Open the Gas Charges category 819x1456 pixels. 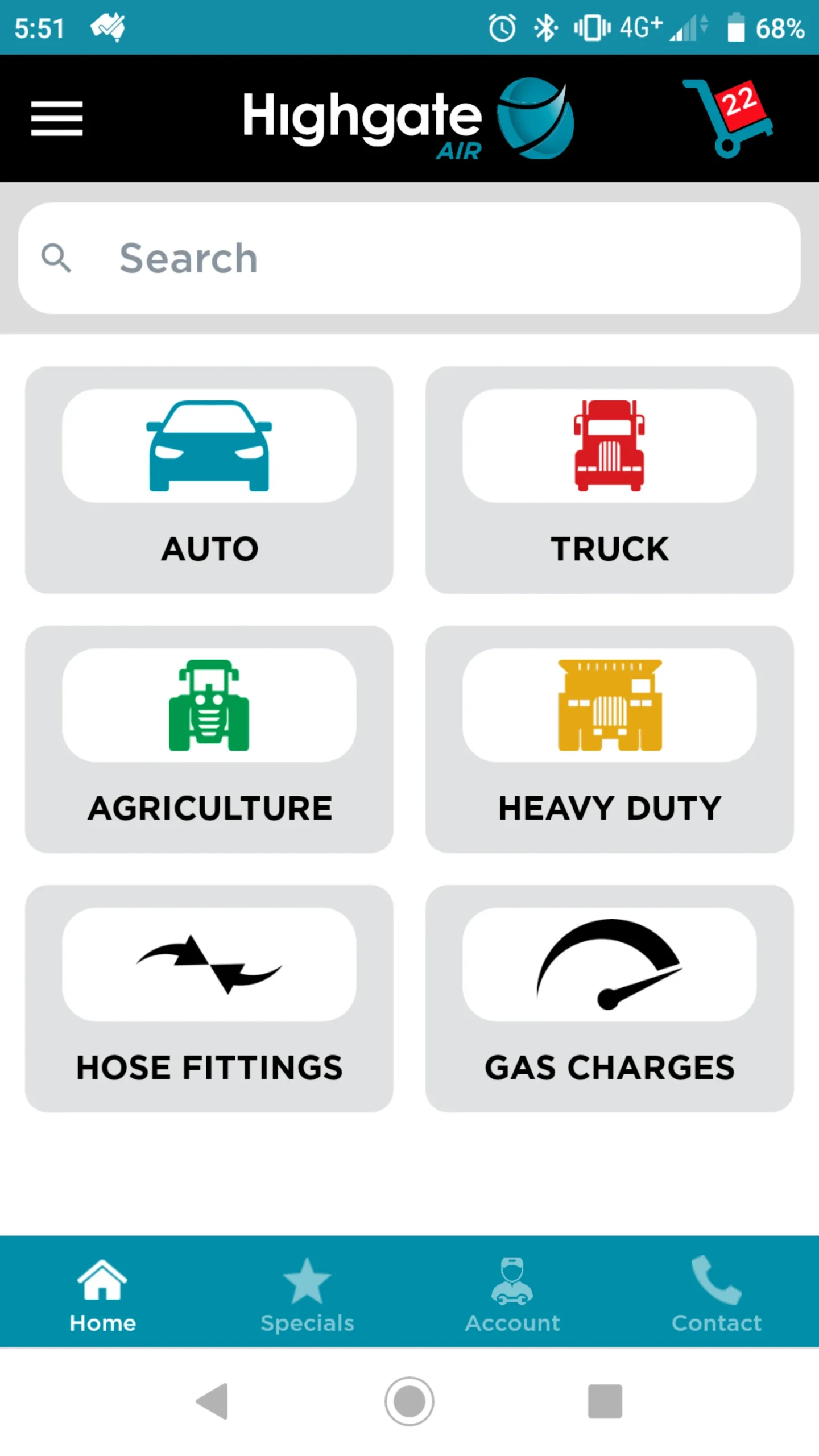[610, 998]
